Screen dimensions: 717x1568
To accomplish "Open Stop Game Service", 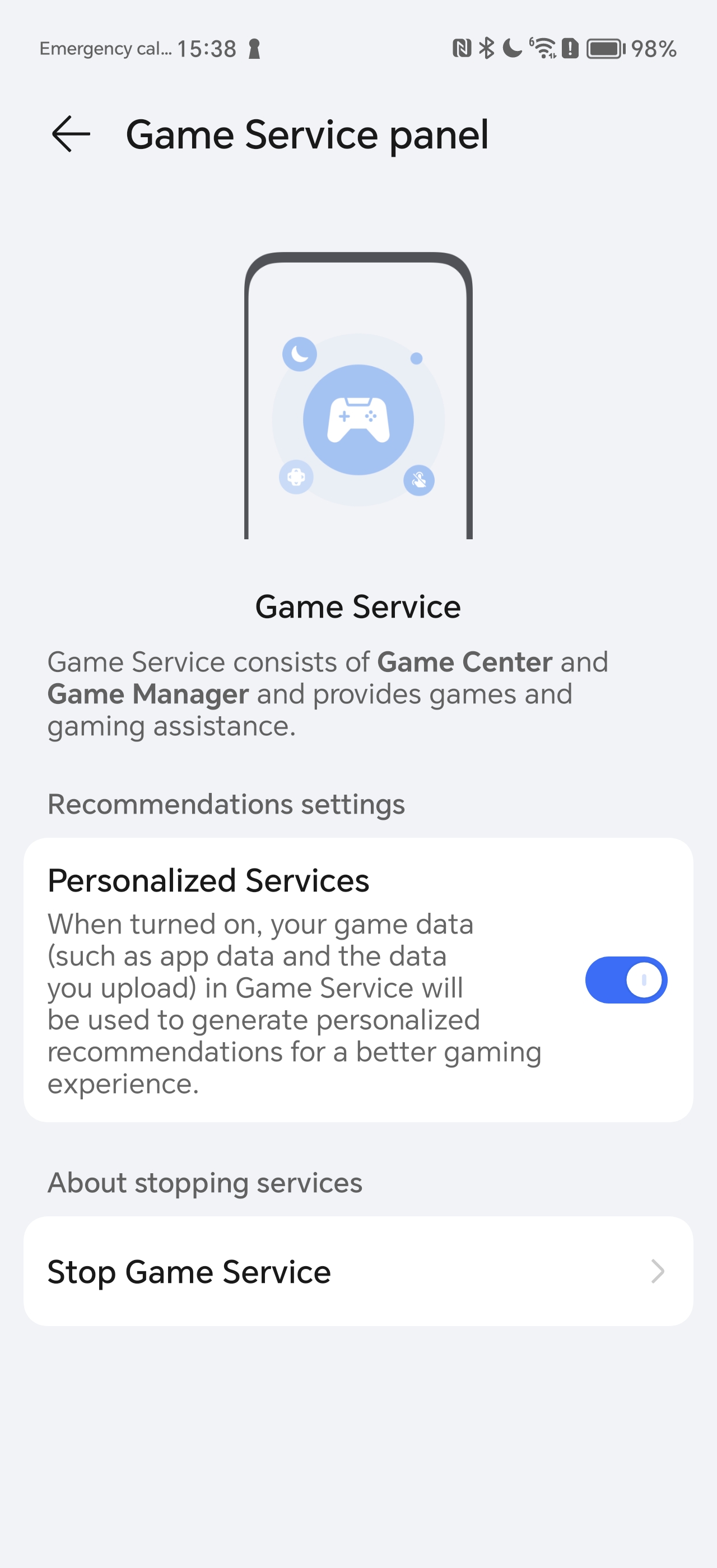I will [x=358, y=1271].
